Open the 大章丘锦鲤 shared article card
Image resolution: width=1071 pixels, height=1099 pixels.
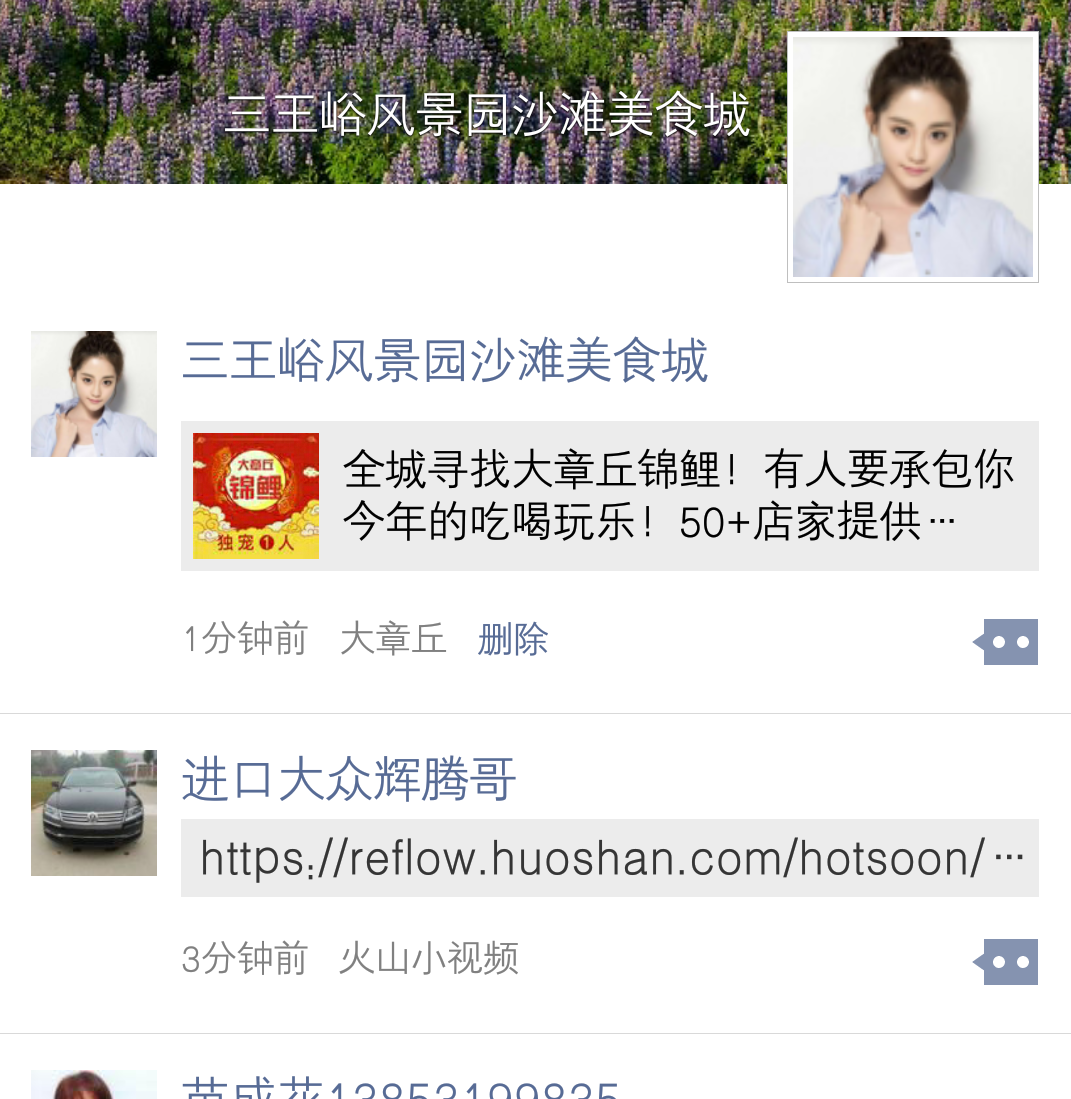(609, 496)
